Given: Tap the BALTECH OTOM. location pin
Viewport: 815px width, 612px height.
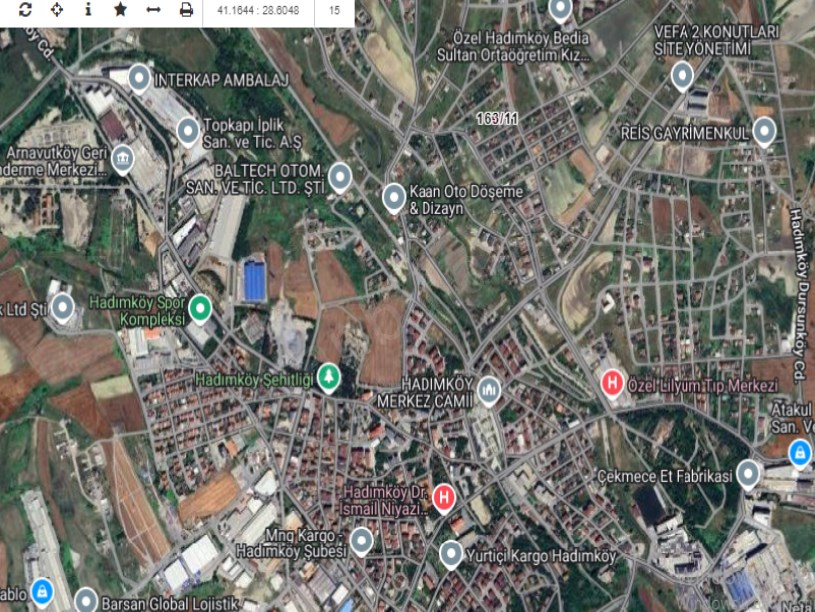Looking at the screenshot, I should click(340, 176).
